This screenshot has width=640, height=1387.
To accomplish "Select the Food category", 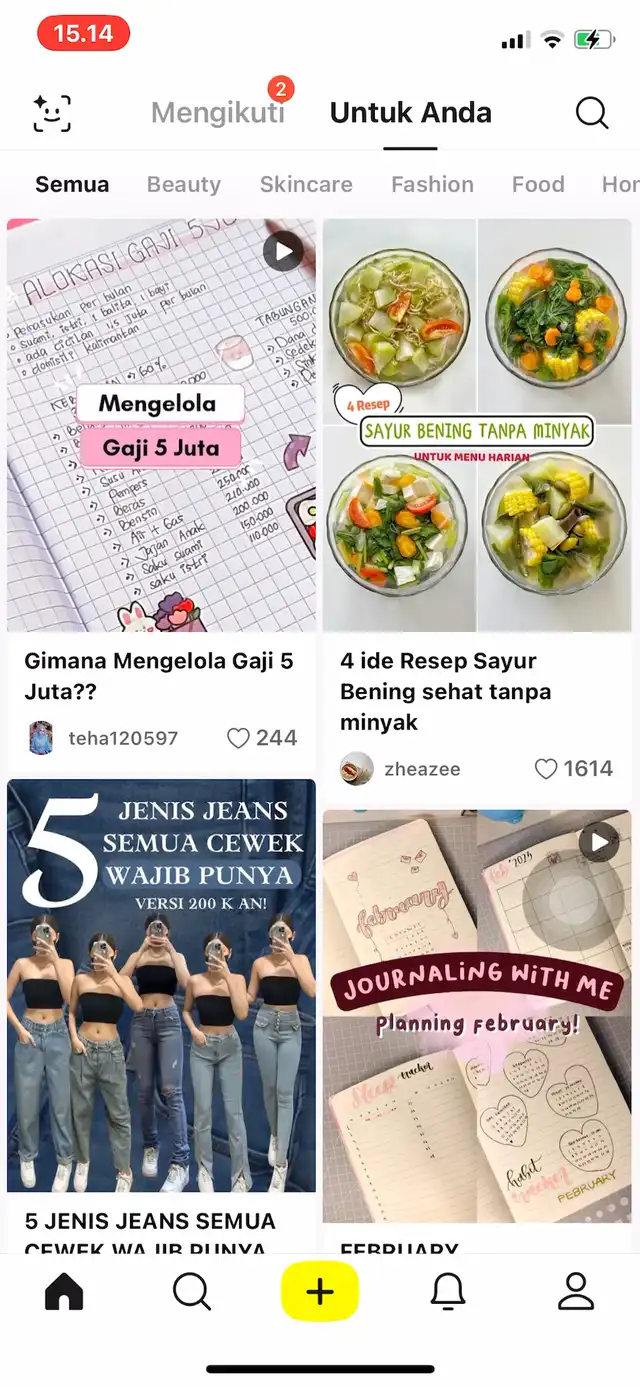I will click(x=538, y=184).
